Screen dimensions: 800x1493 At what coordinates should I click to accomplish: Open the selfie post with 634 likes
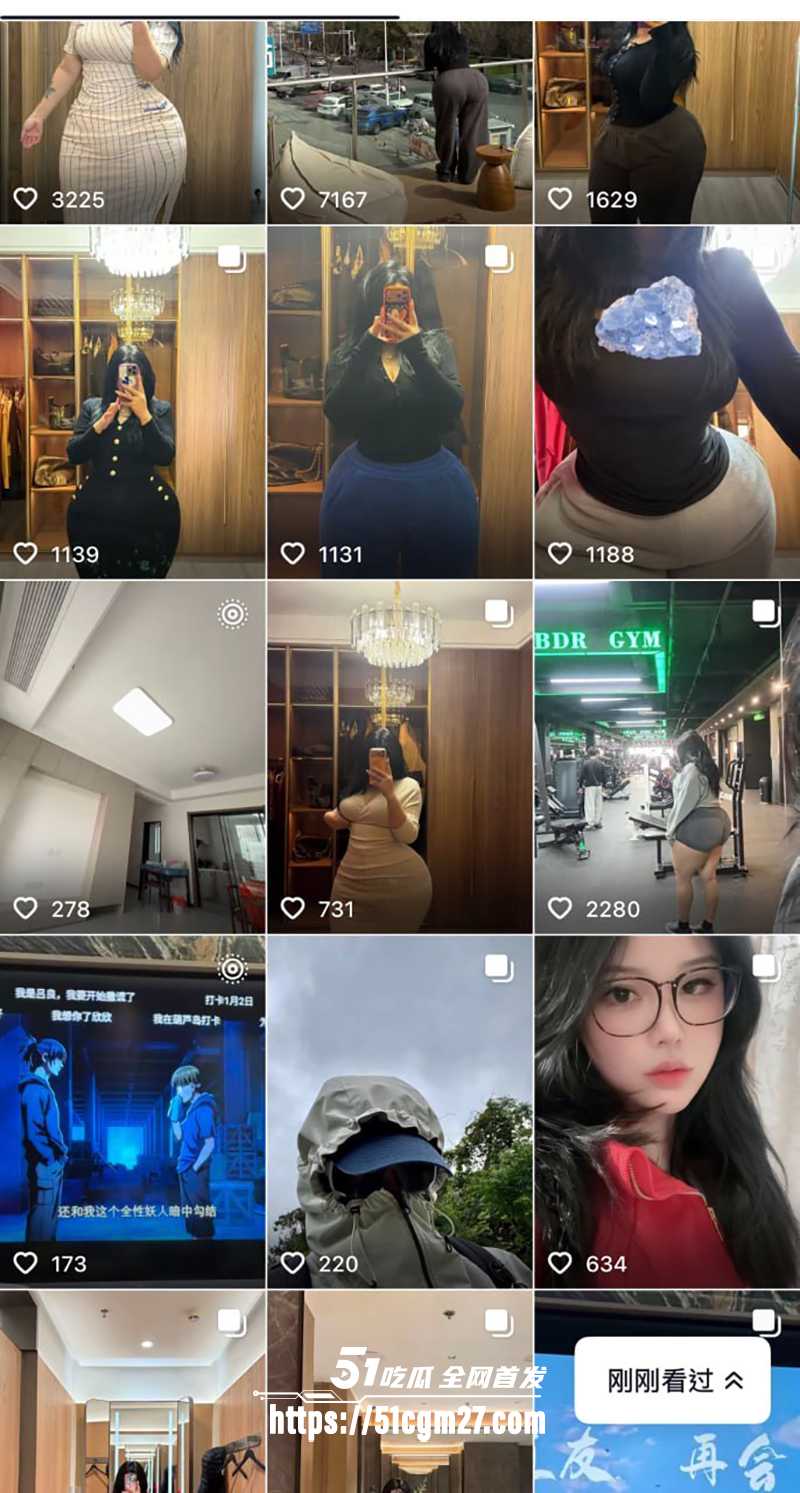(667, 1110)
